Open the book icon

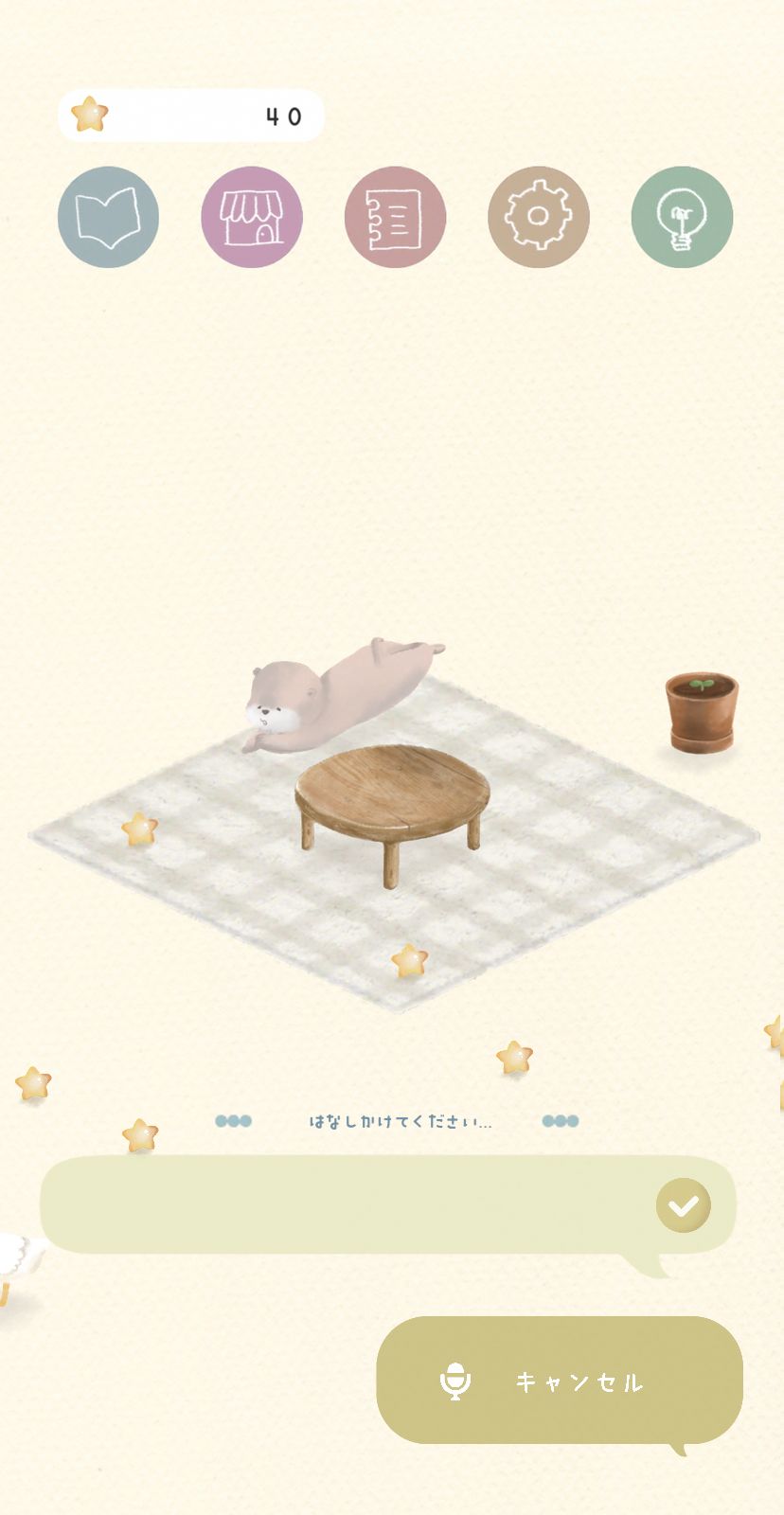click(108, 217)
